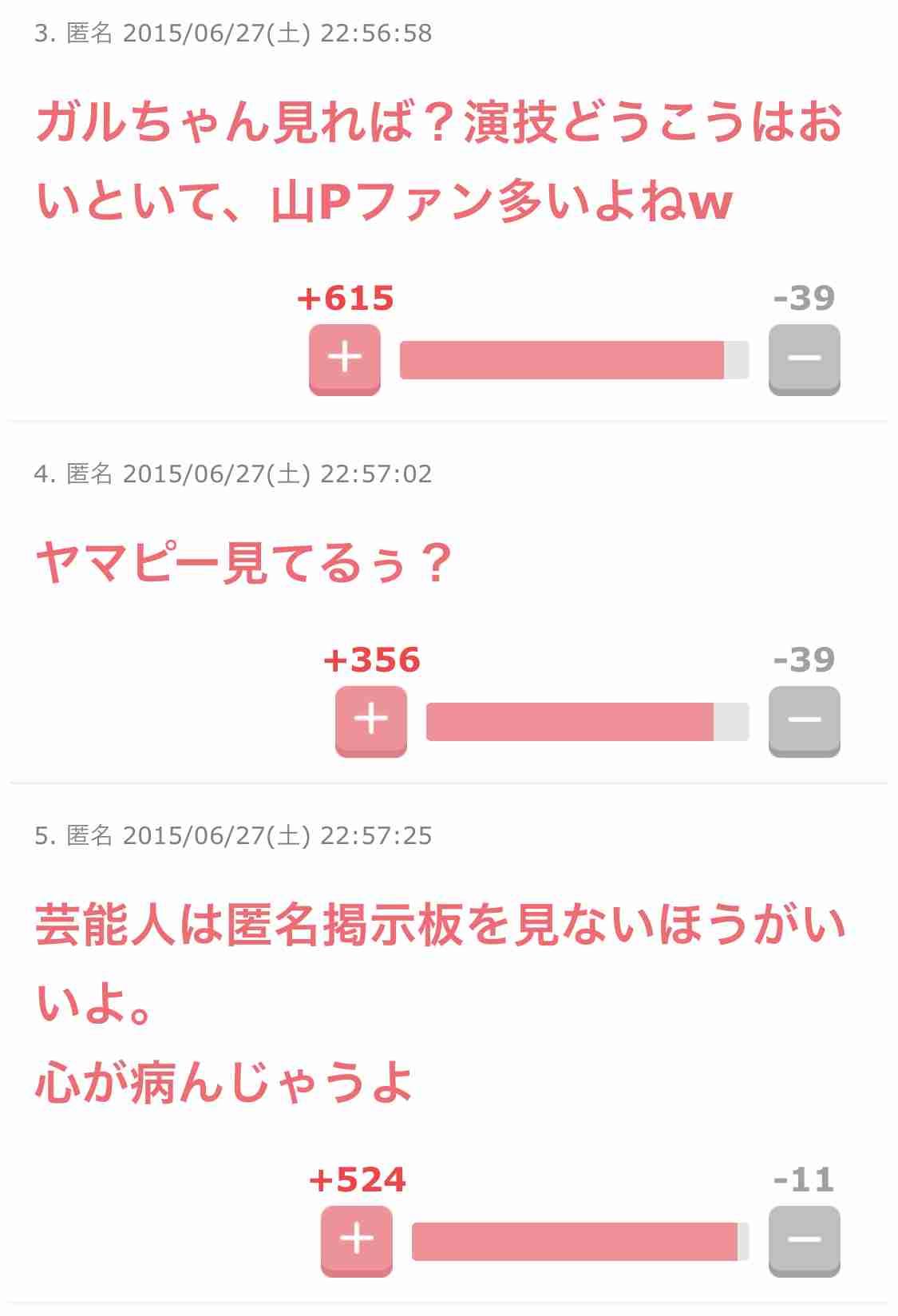Click the plus vote icon on comment 3
The image size is (898, 1316).
345,358
